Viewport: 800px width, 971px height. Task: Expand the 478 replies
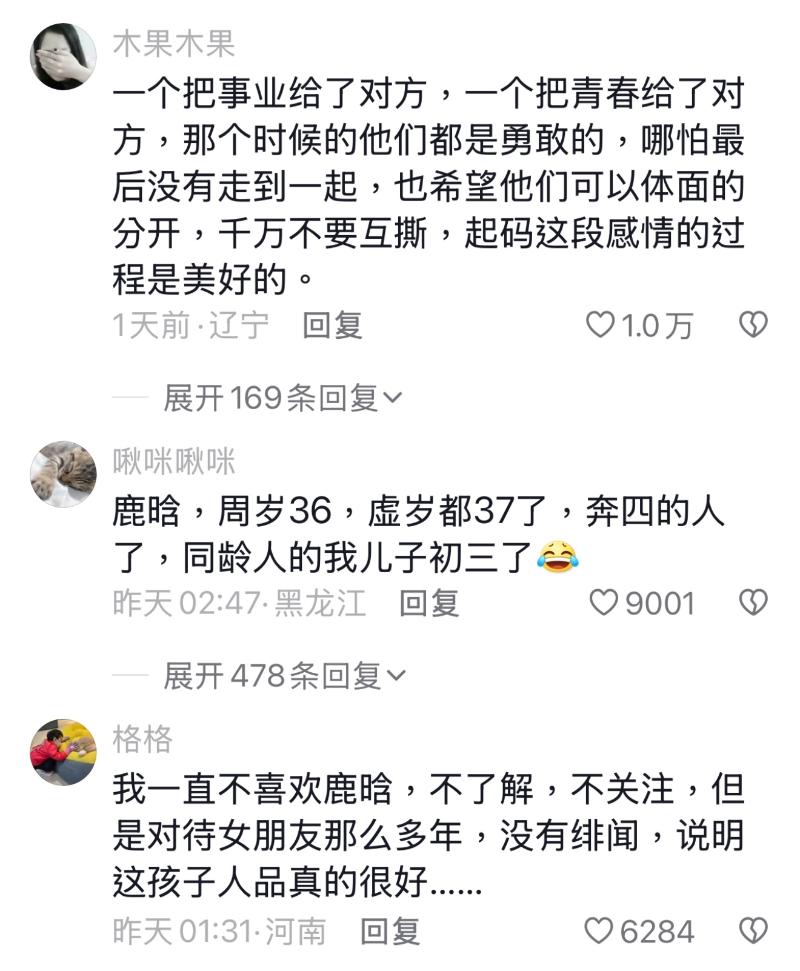(x=285, y=677)
